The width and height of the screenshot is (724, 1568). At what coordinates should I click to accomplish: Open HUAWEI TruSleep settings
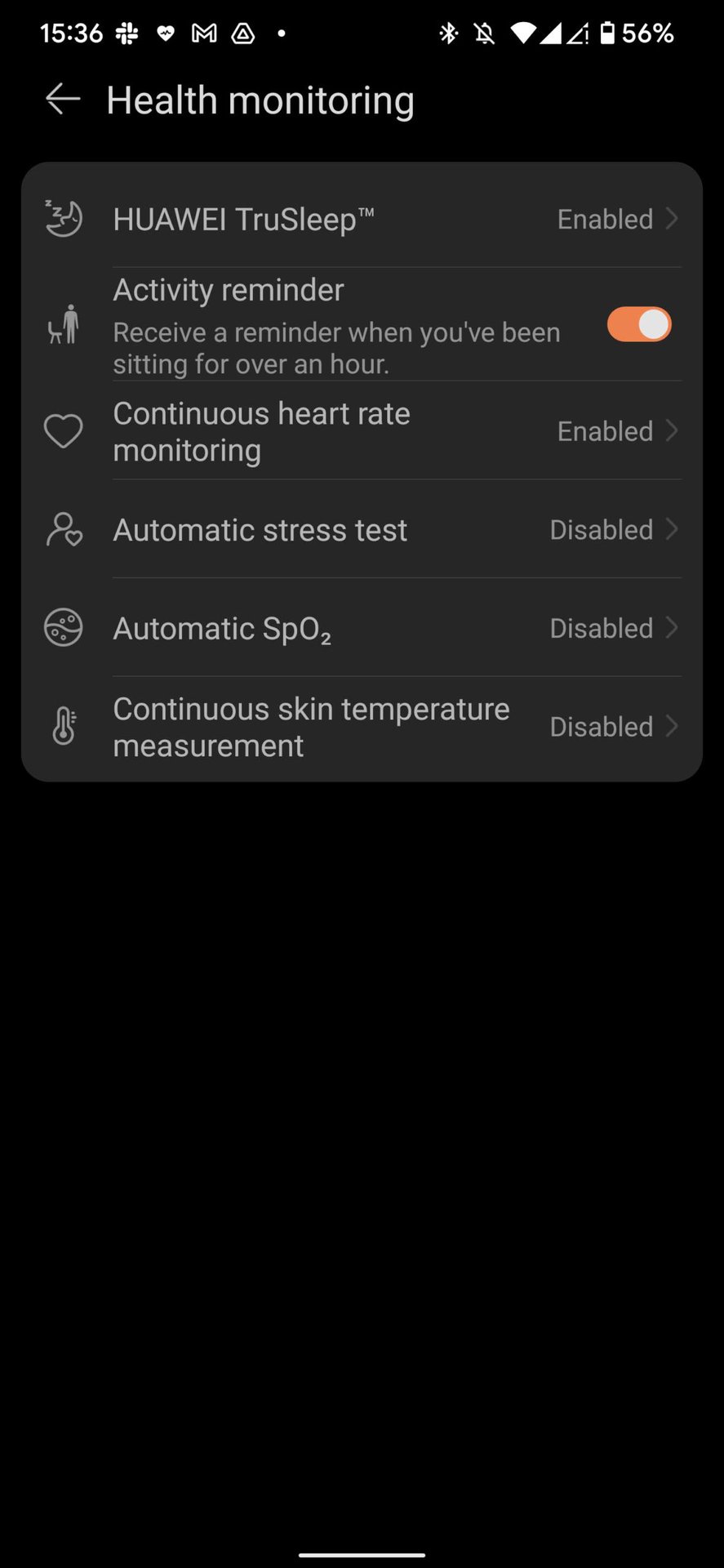pos(362,219)
